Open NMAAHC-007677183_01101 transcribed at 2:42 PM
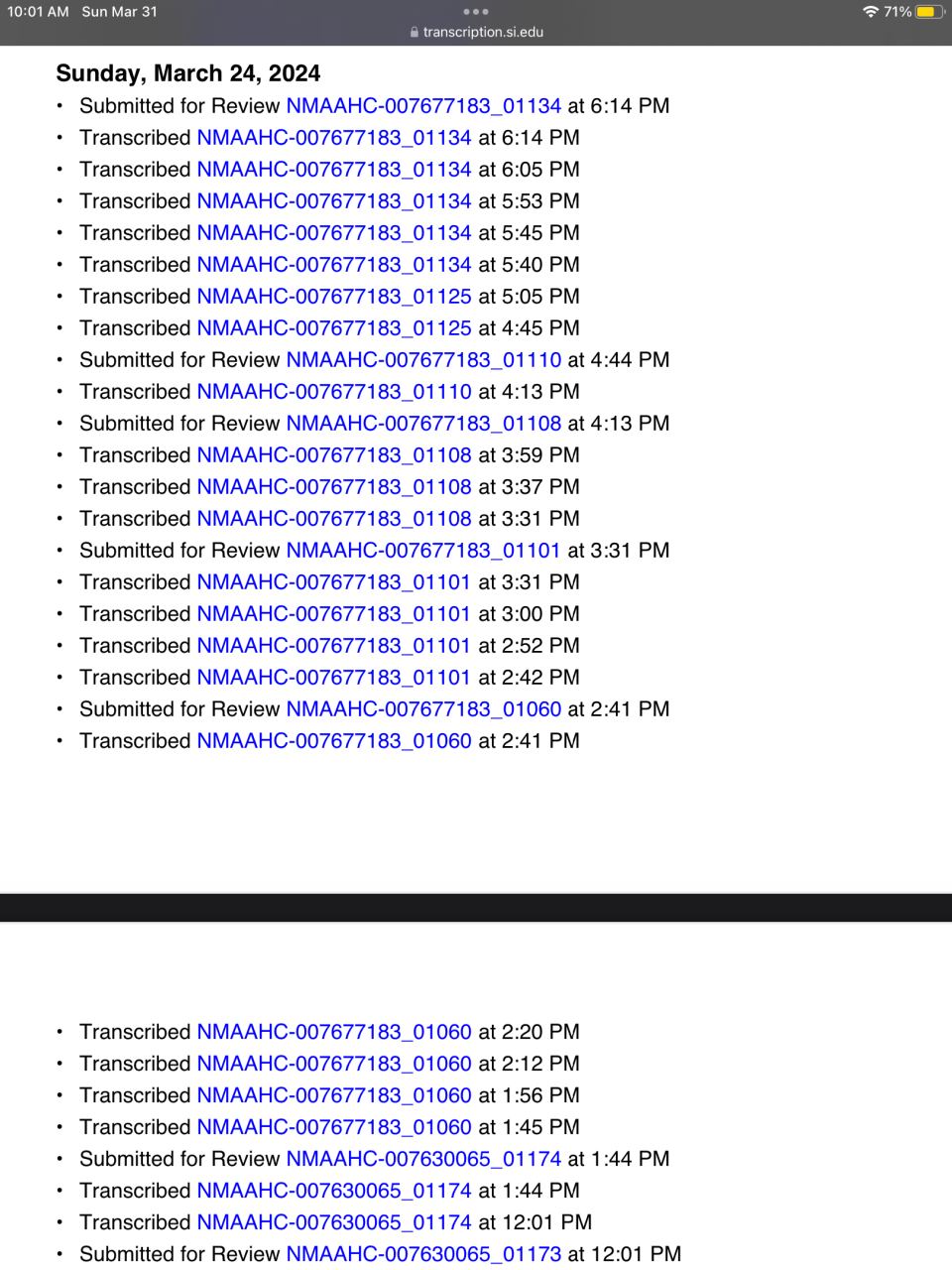This screenshot has width=952, height=1270. tap(334, 678)
